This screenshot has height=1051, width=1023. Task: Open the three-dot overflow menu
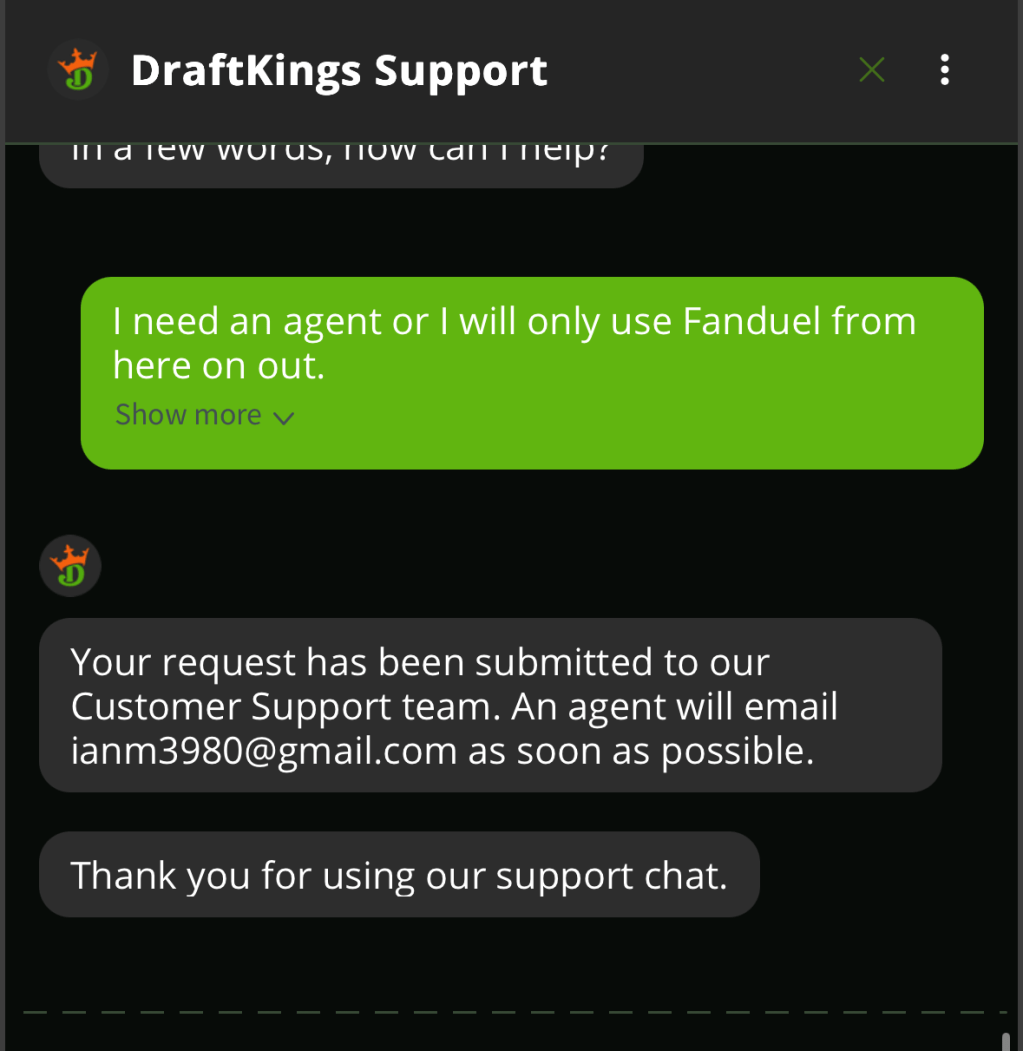[x=944, y=70]
